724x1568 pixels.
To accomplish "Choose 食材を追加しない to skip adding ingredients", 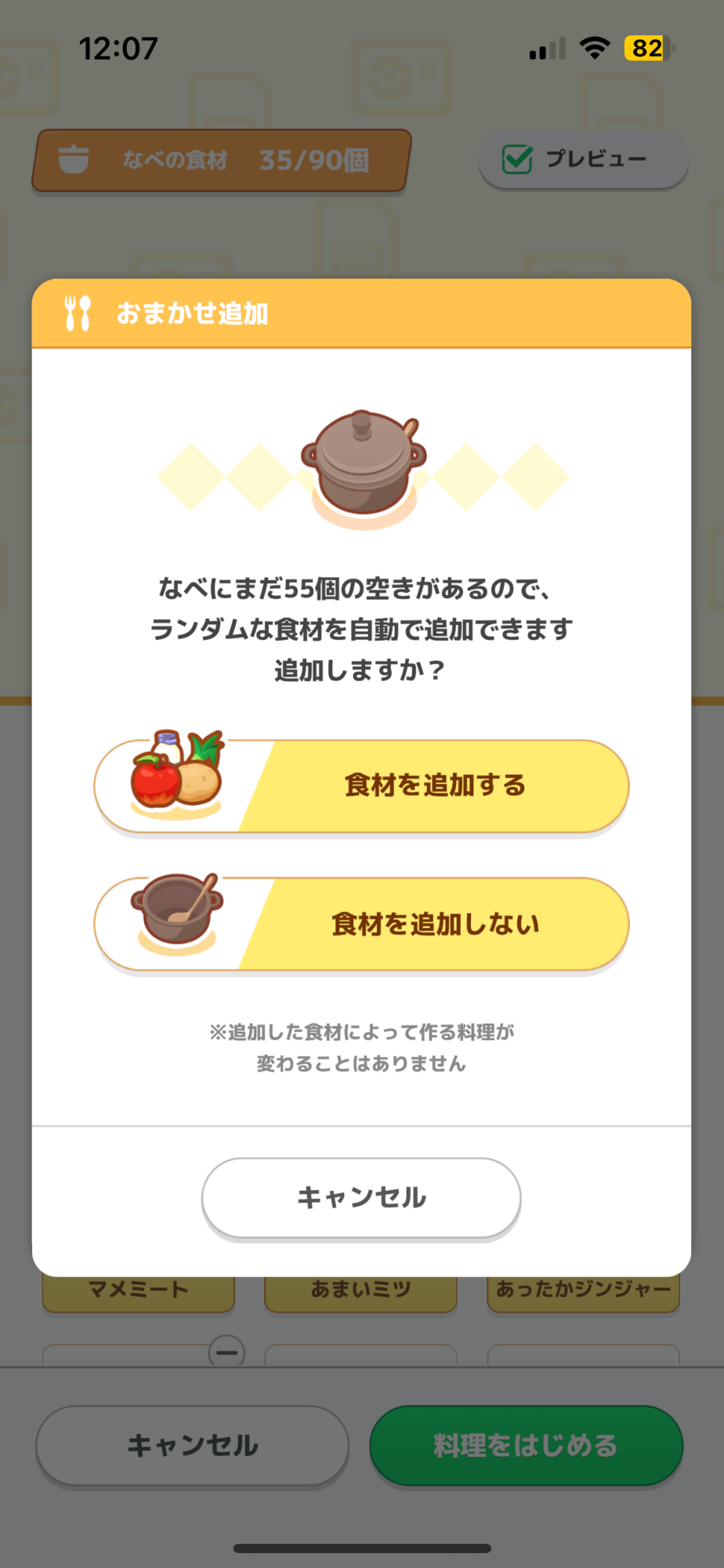I will (x=361, y=924).
